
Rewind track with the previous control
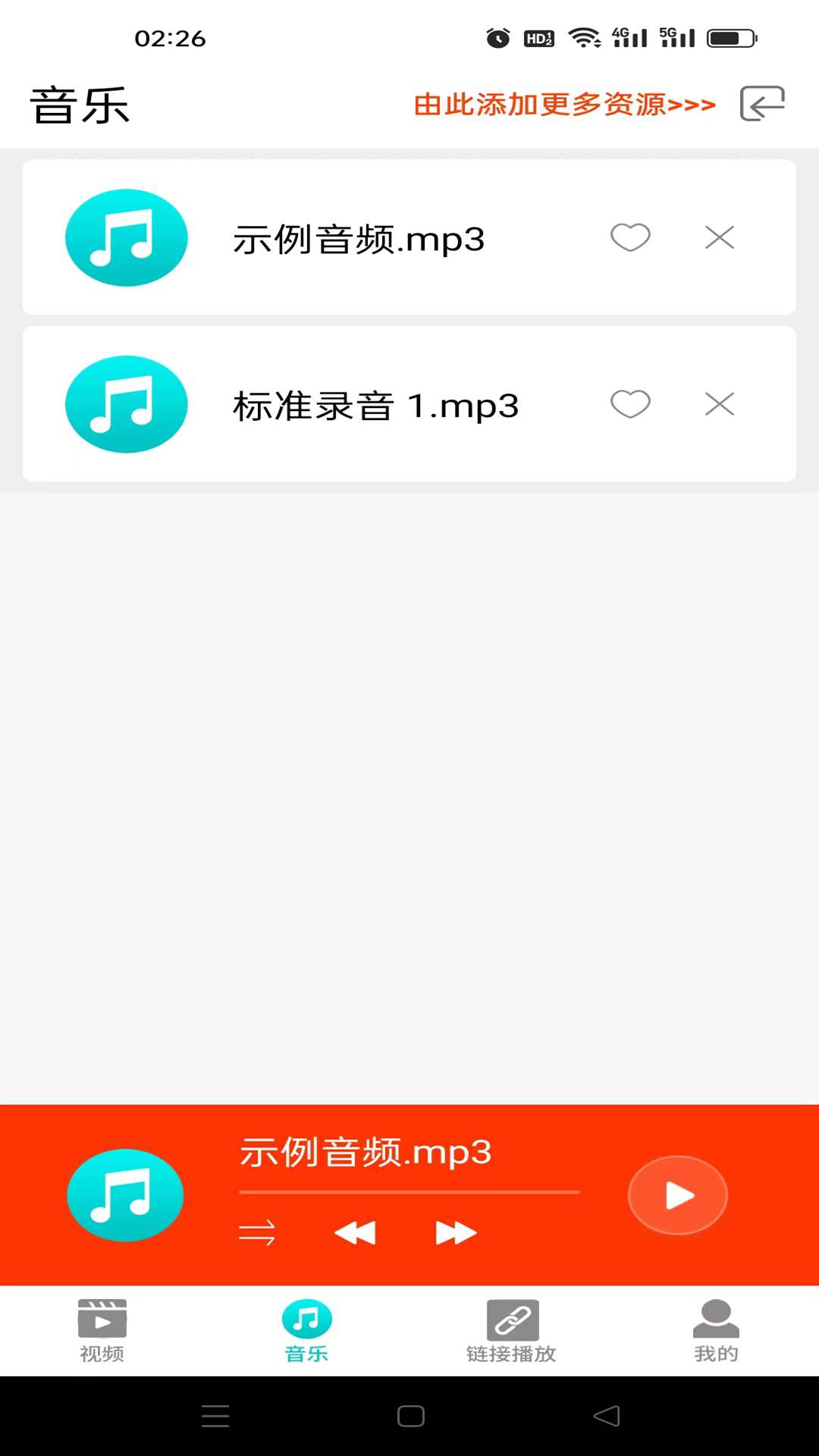click(355, 1232)
